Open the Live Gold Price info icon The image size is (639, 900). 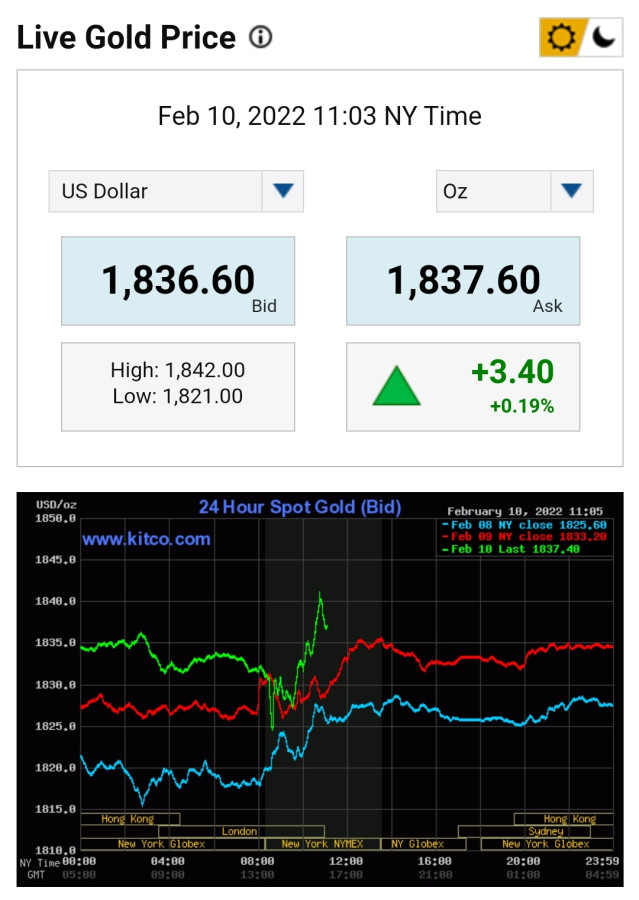261,38
